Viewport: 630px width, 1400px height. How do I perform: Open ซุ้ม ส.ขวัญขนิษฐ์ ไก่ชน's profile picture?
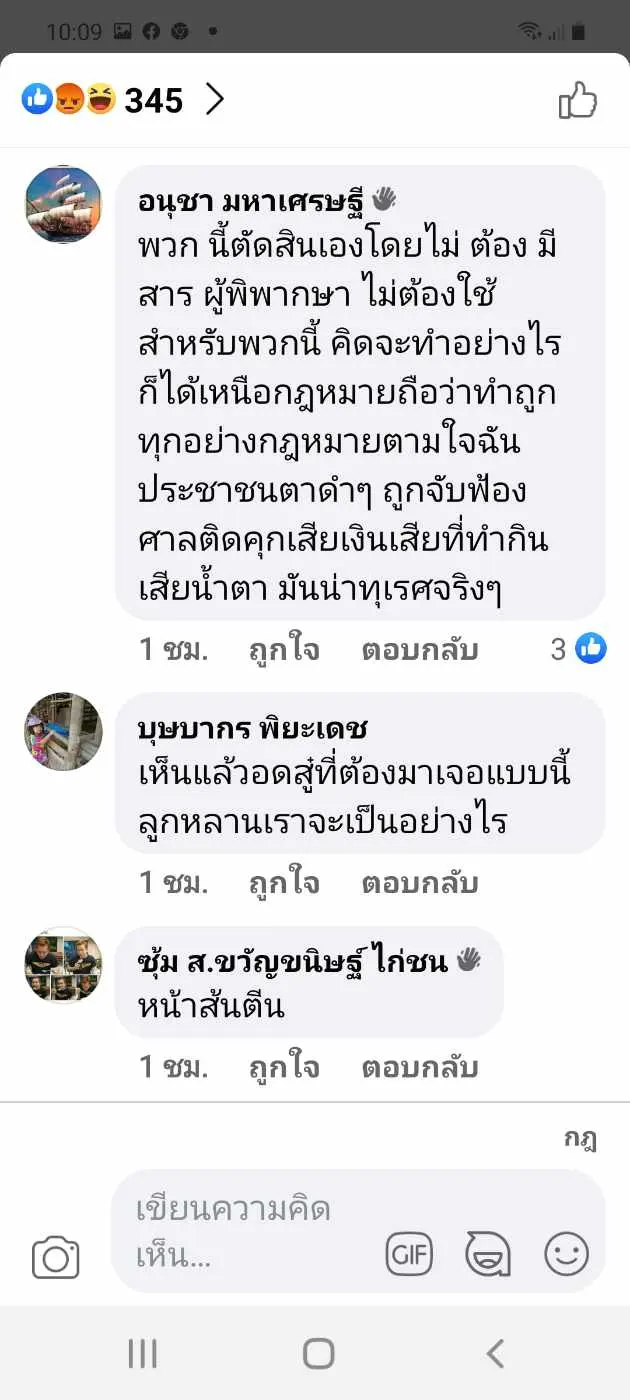(x=63, y=965)
